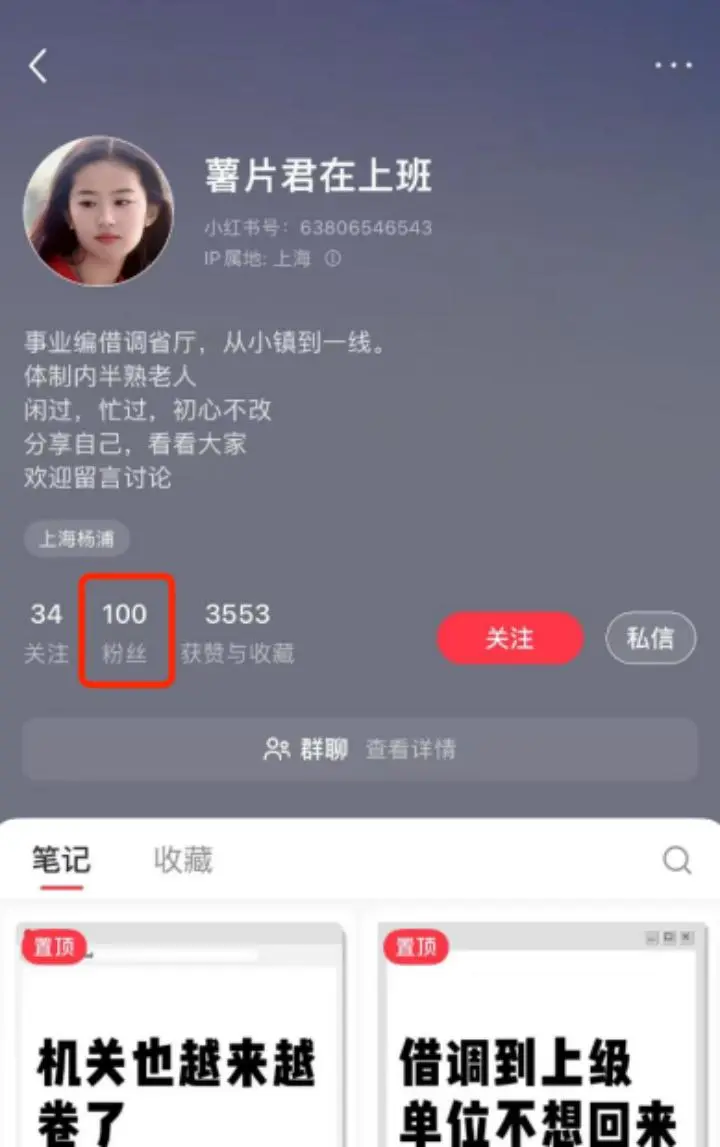View the 100 粉丝 followers list

[125, 632]
